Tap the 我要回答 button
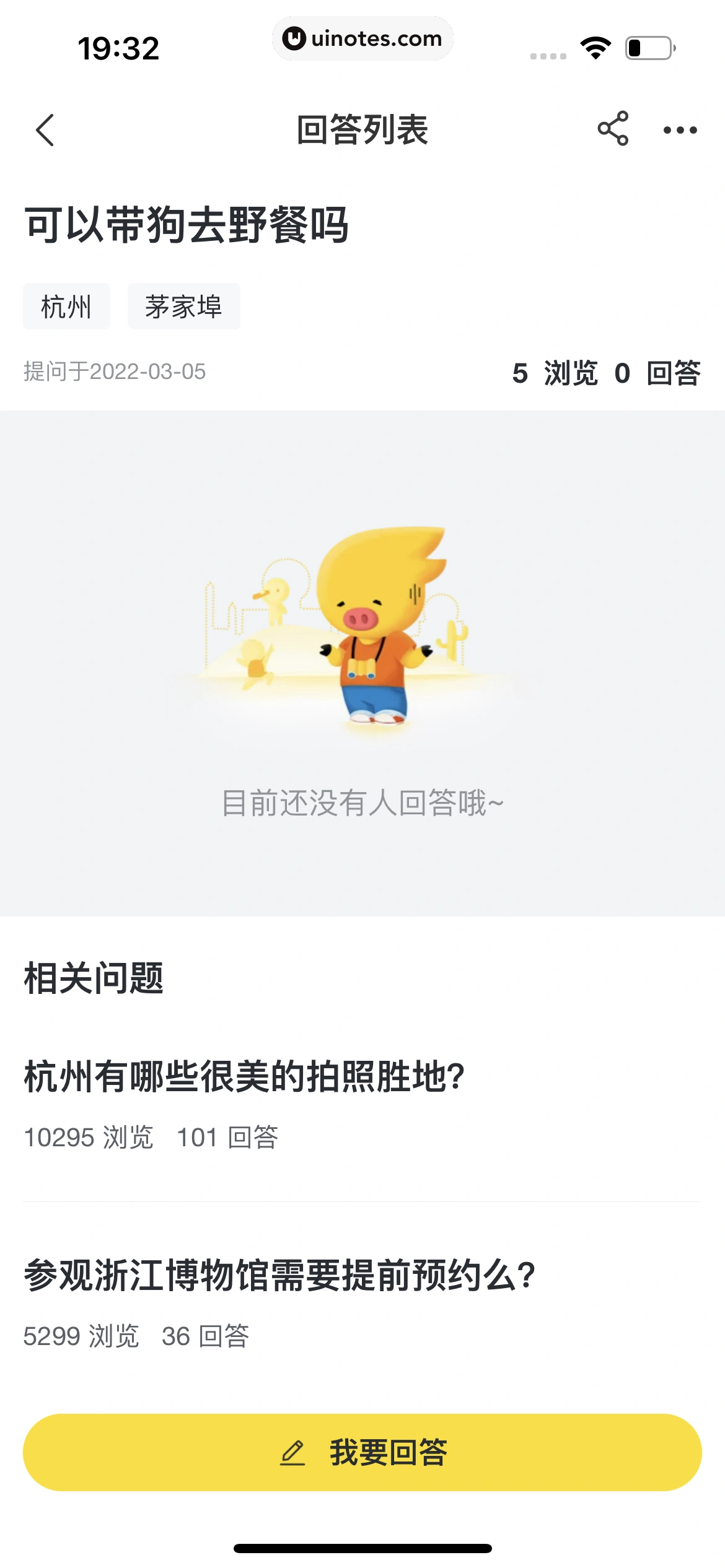This screenshot has height=1568, width=725. (x=362, y=1452)
